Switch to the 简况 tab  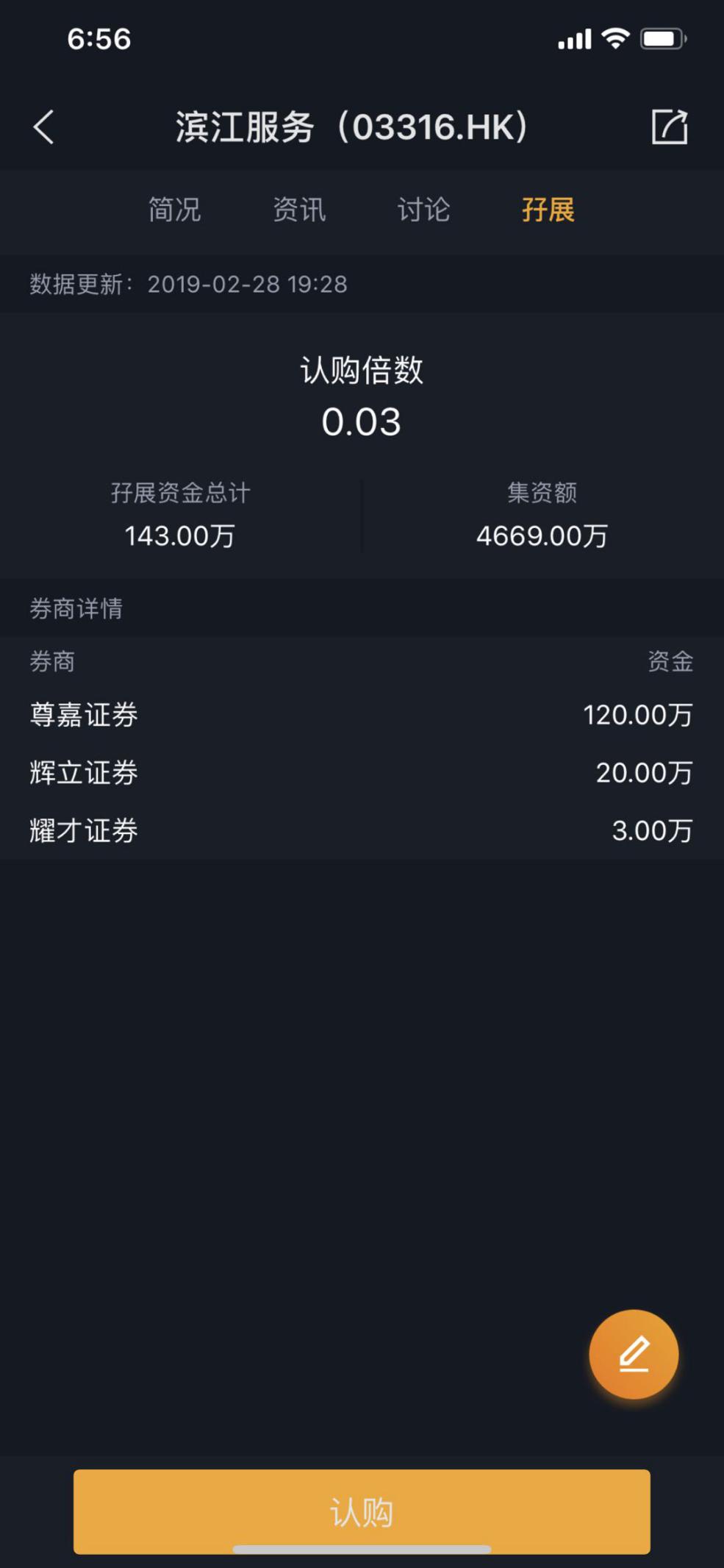point(174,210)
